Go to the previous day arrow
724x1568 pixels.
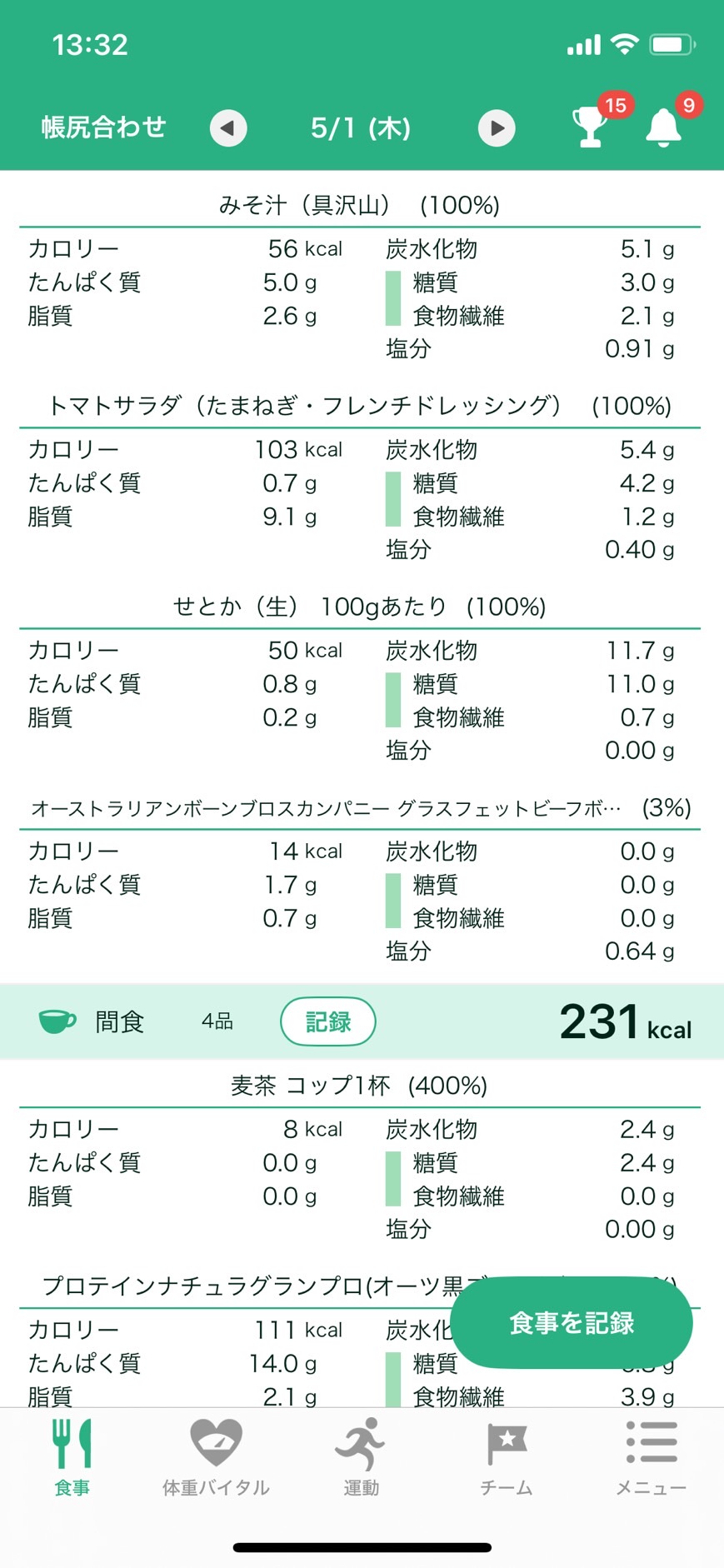[228, 128]
